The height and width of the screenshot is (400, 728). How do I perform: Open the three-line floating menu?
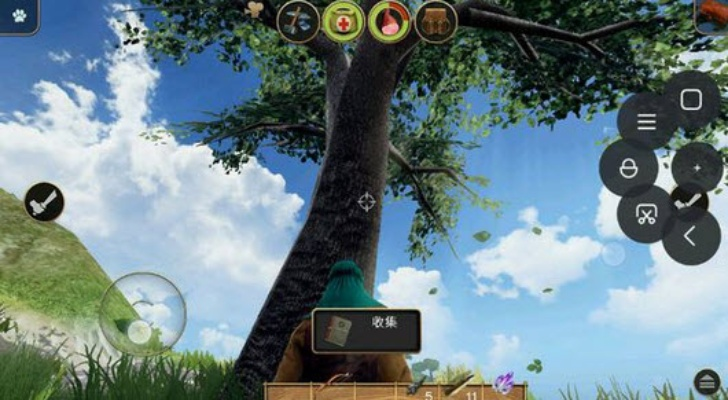pyautogui.click(x=647, y=121)
